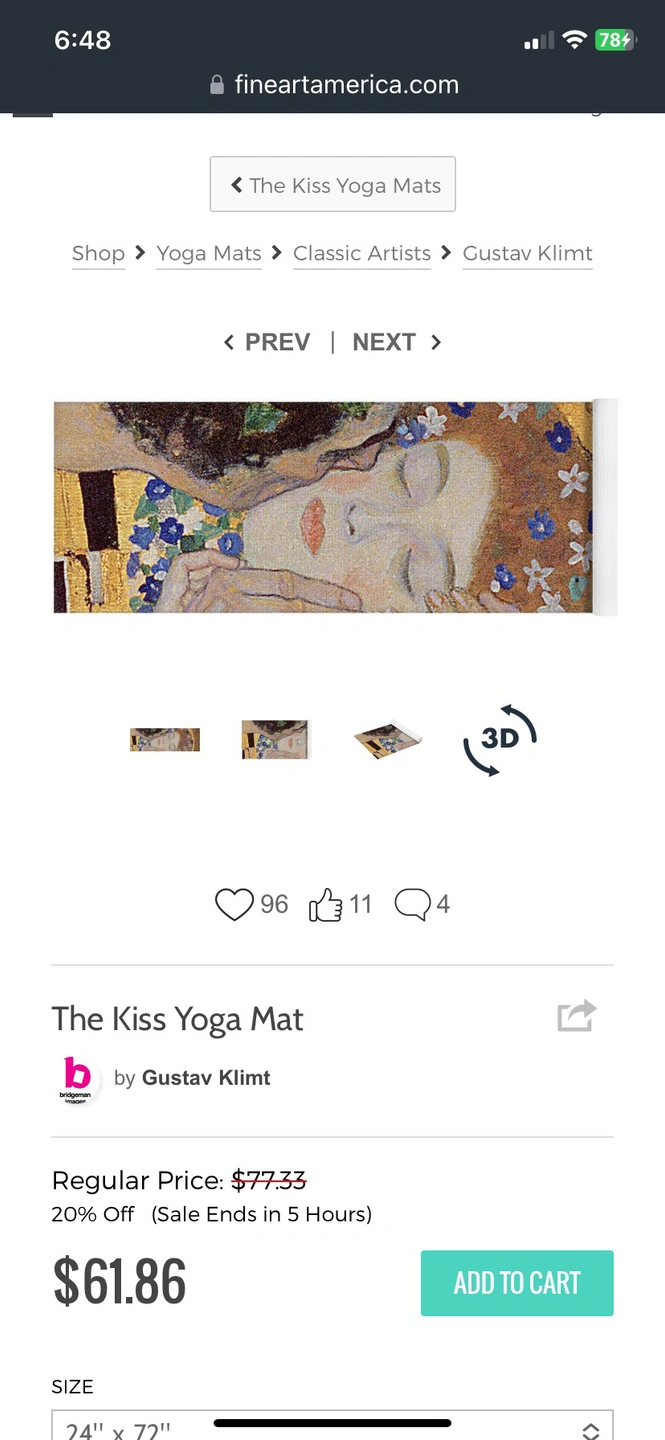The height and width of the screenshot is (1440, 665).
Task: Open the Classic Artists breadcrumb link
Action: point(362,254)
